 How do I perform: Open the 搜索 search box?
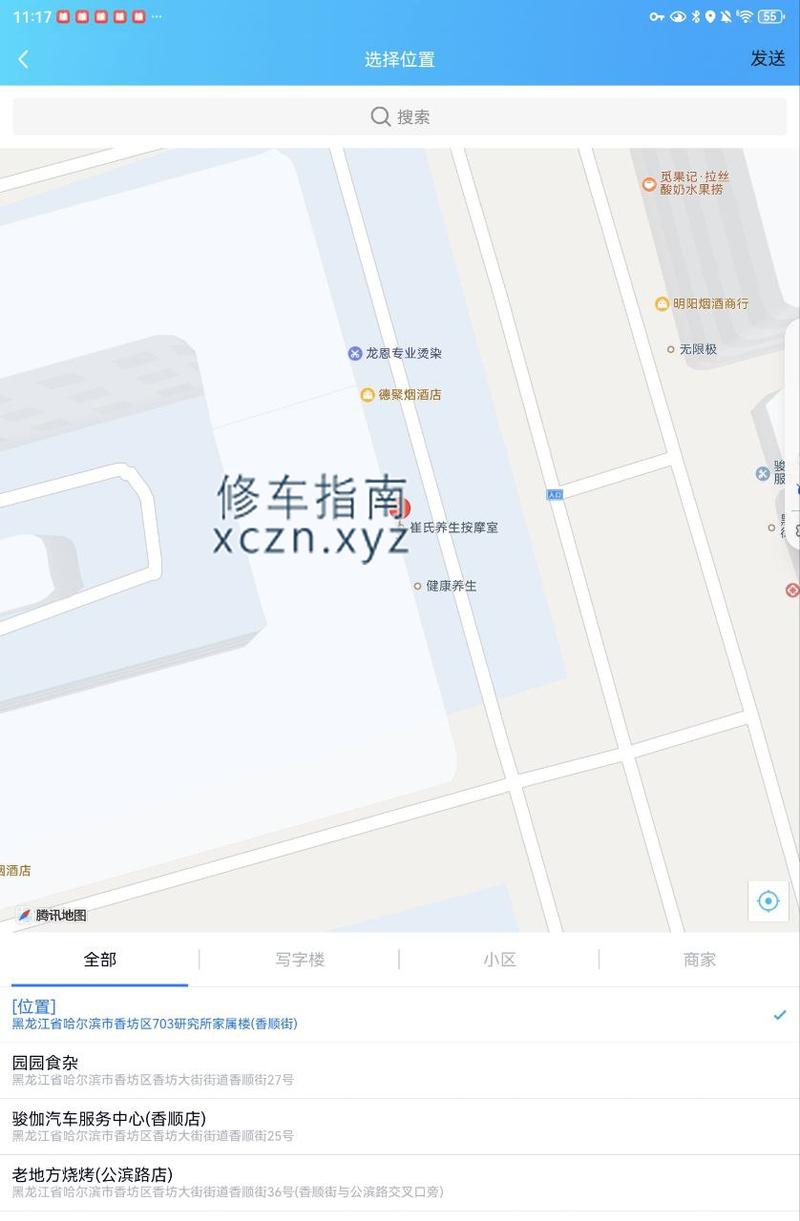tap(400, 117)
